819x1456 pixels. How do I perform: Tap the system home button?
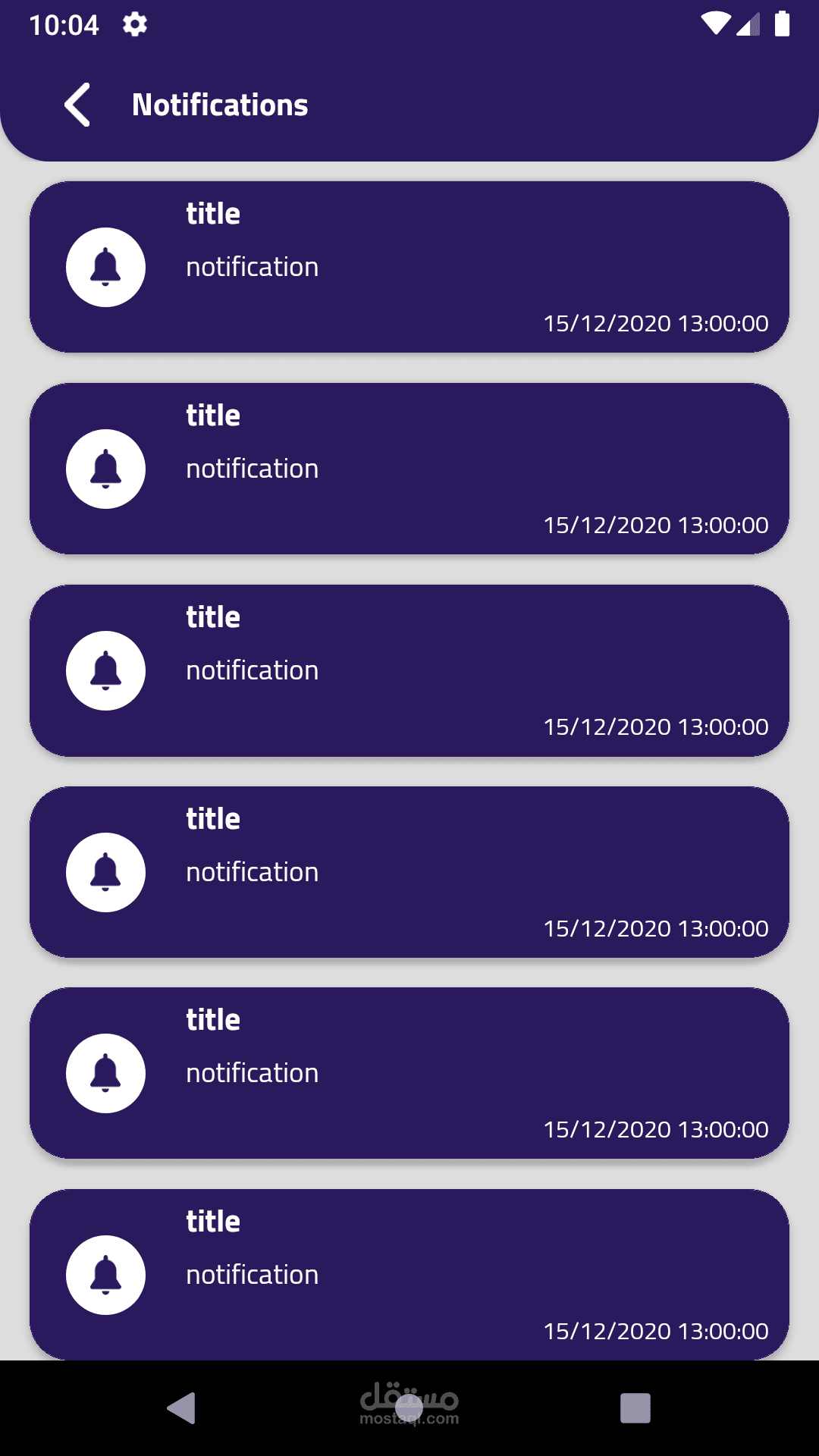409,1408
